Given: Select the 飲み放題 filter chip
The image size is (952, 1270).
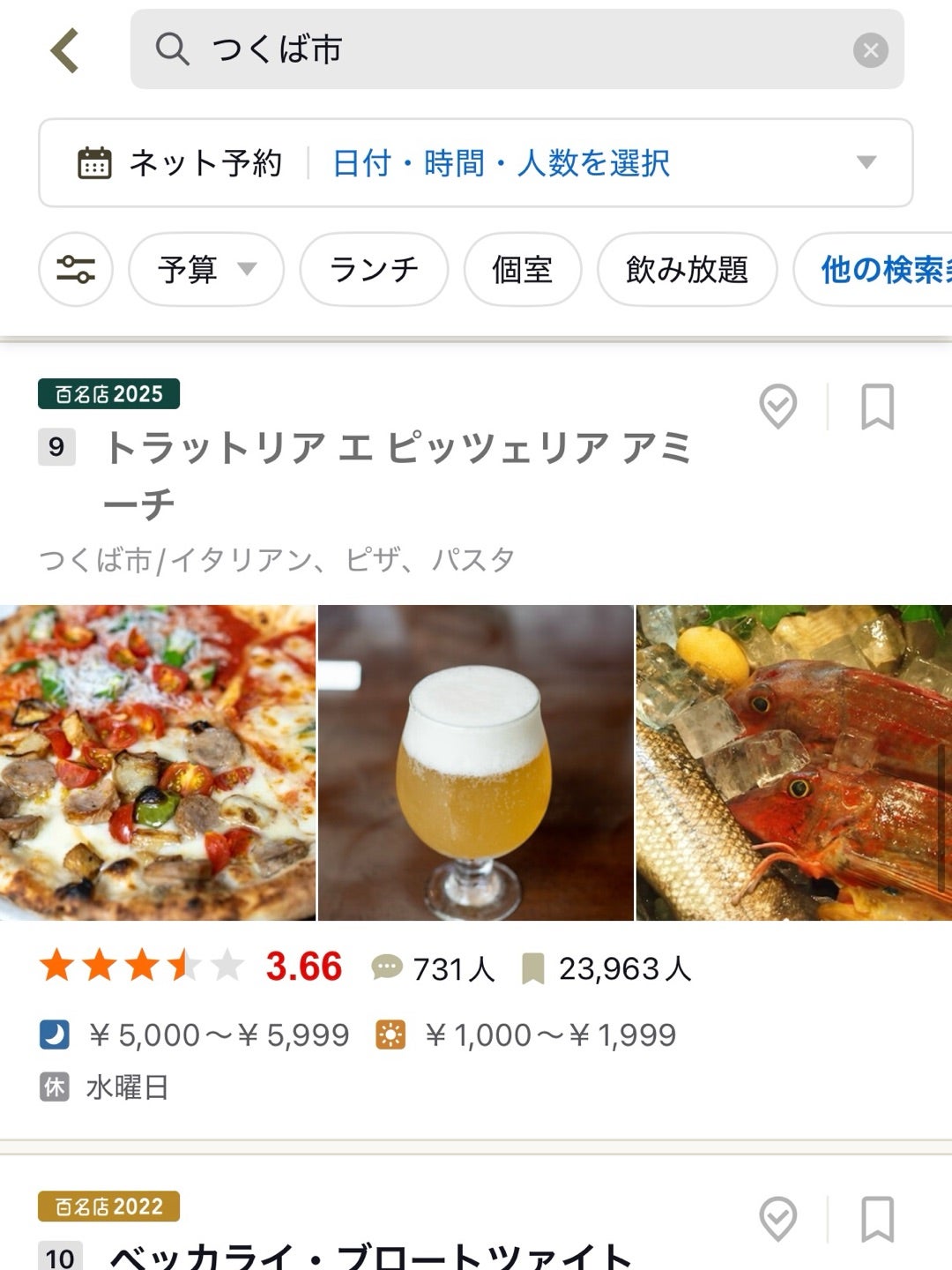Looking at the screenshot, I should click(687, 270).
